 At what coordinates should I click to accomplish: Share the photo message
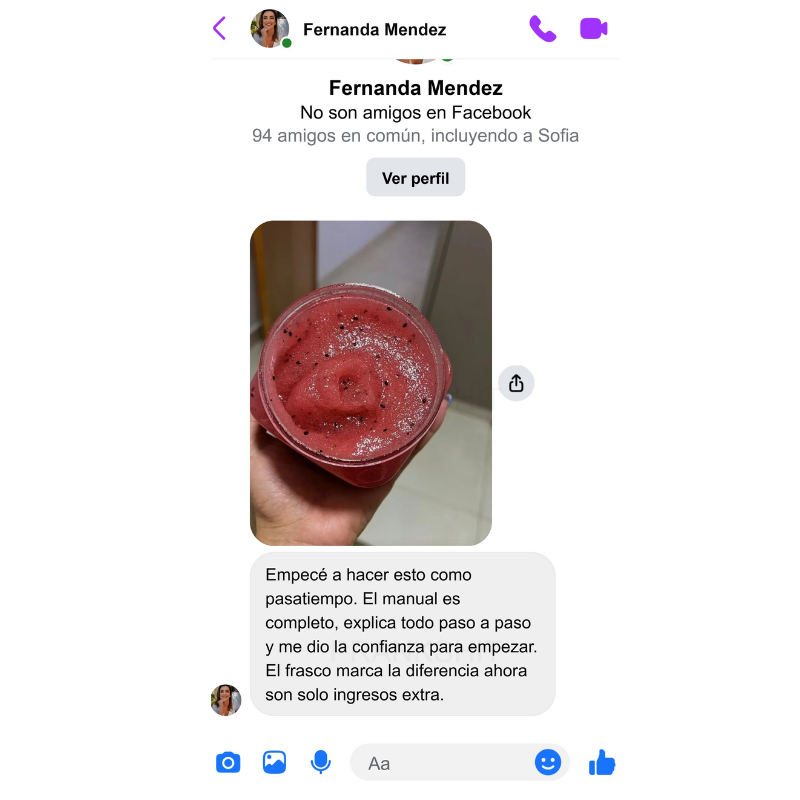click(x=516, y=383)
